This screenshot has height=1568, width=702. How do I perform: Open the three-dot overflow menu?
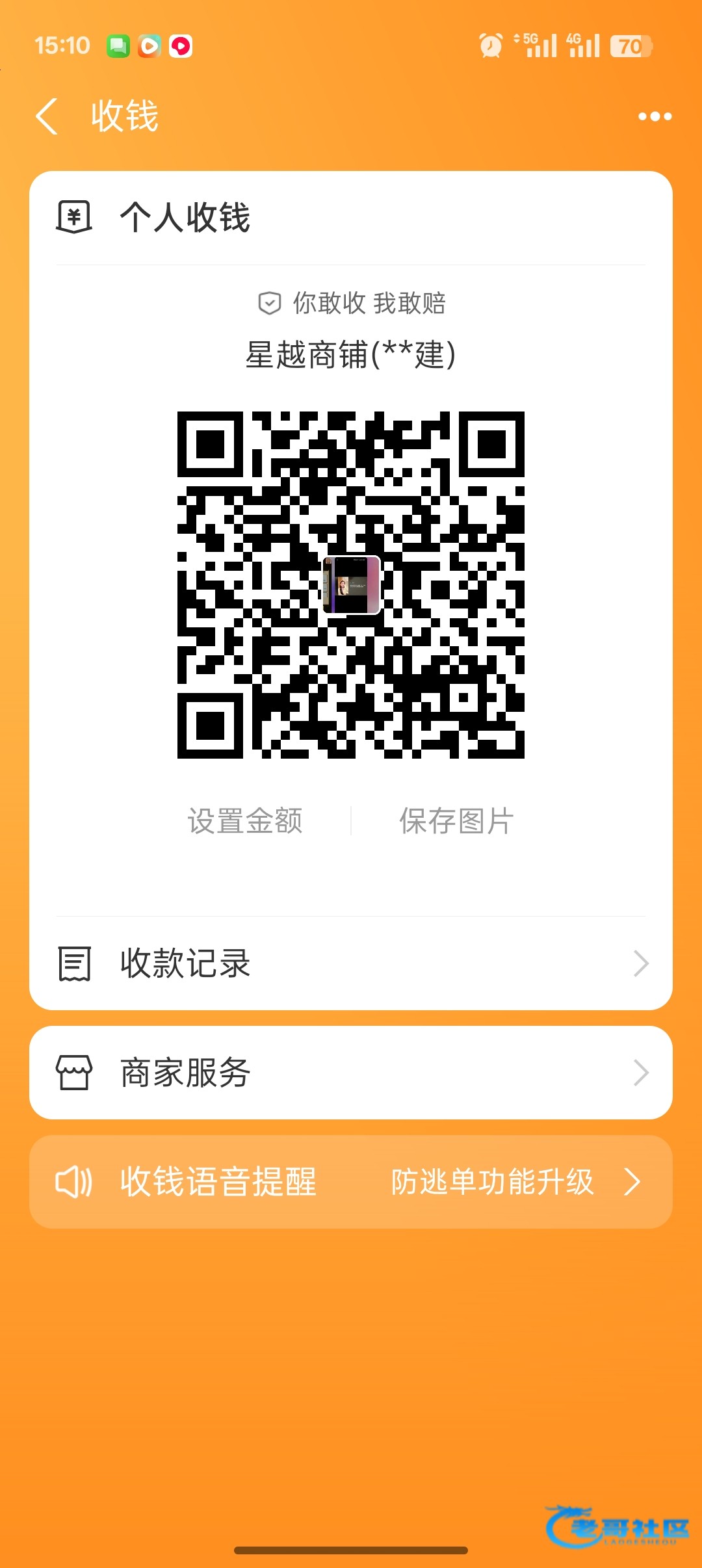pos(655,116)
